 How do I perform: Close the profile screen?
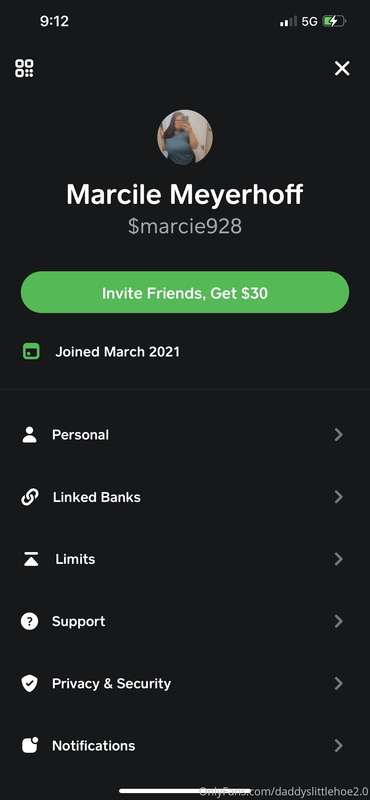click(x=342, y=68)
